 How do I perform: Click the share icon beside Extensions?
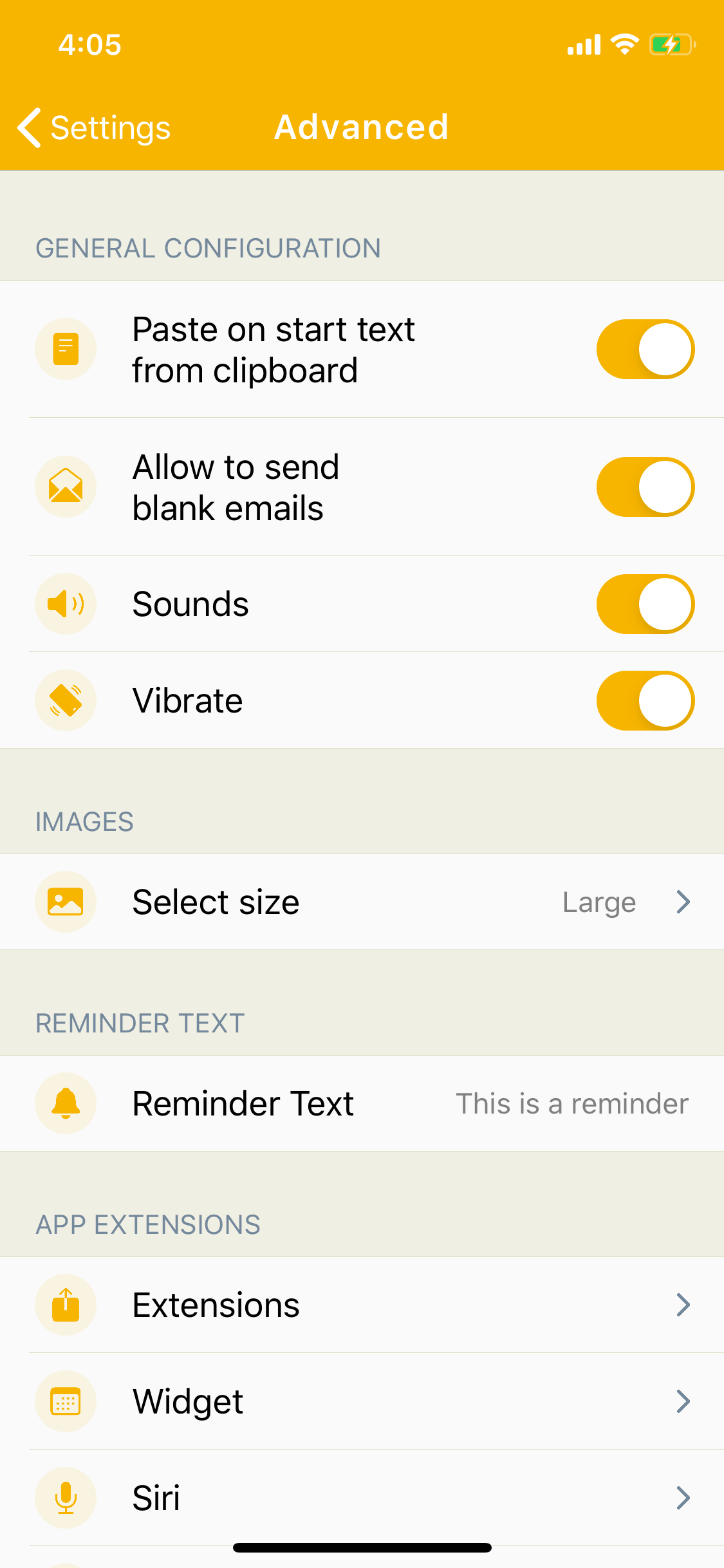pos(65,1305)
